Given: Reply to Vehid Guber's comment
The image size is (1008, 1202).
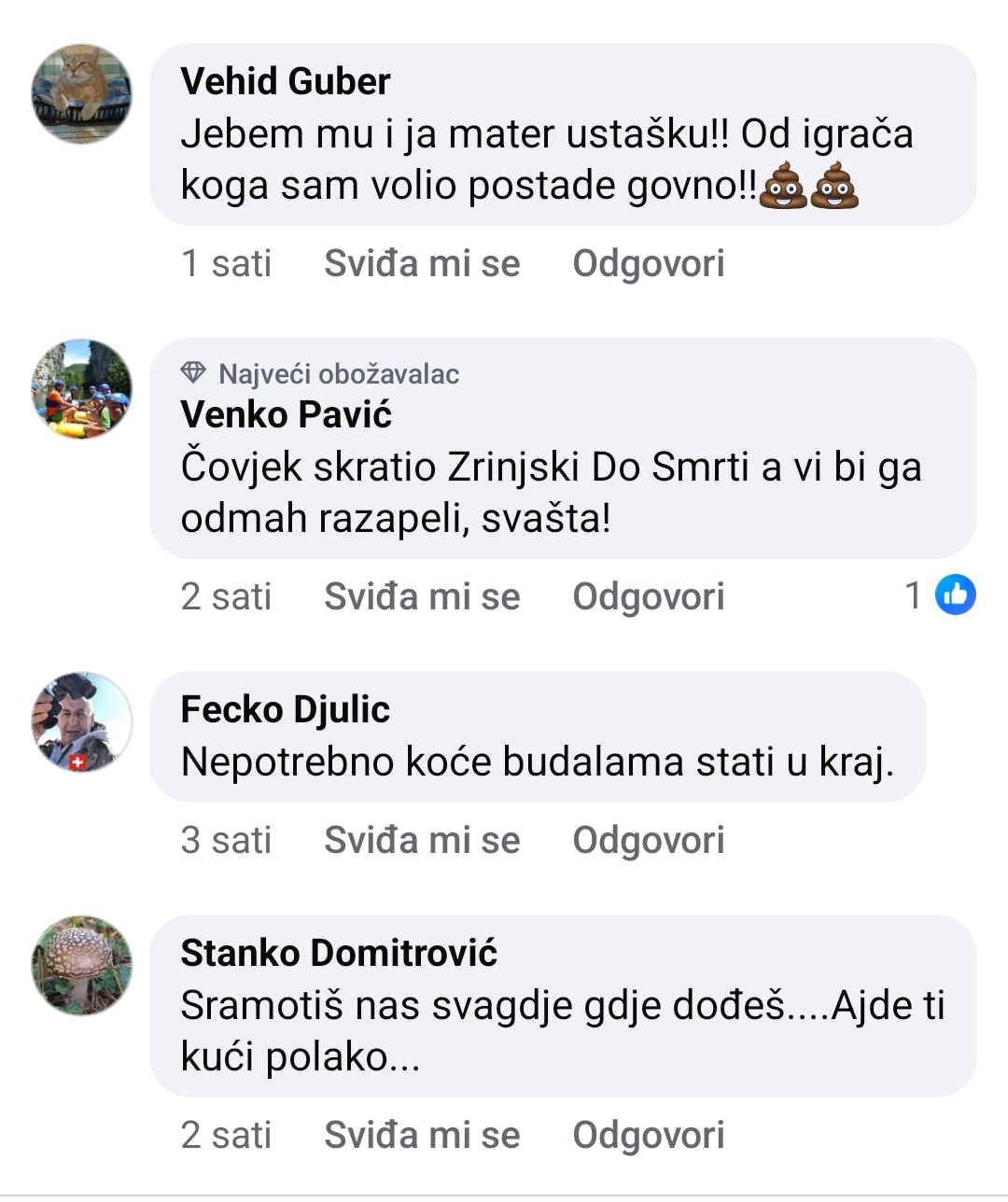Looking at the screenshot, I should tap(648, 264).
